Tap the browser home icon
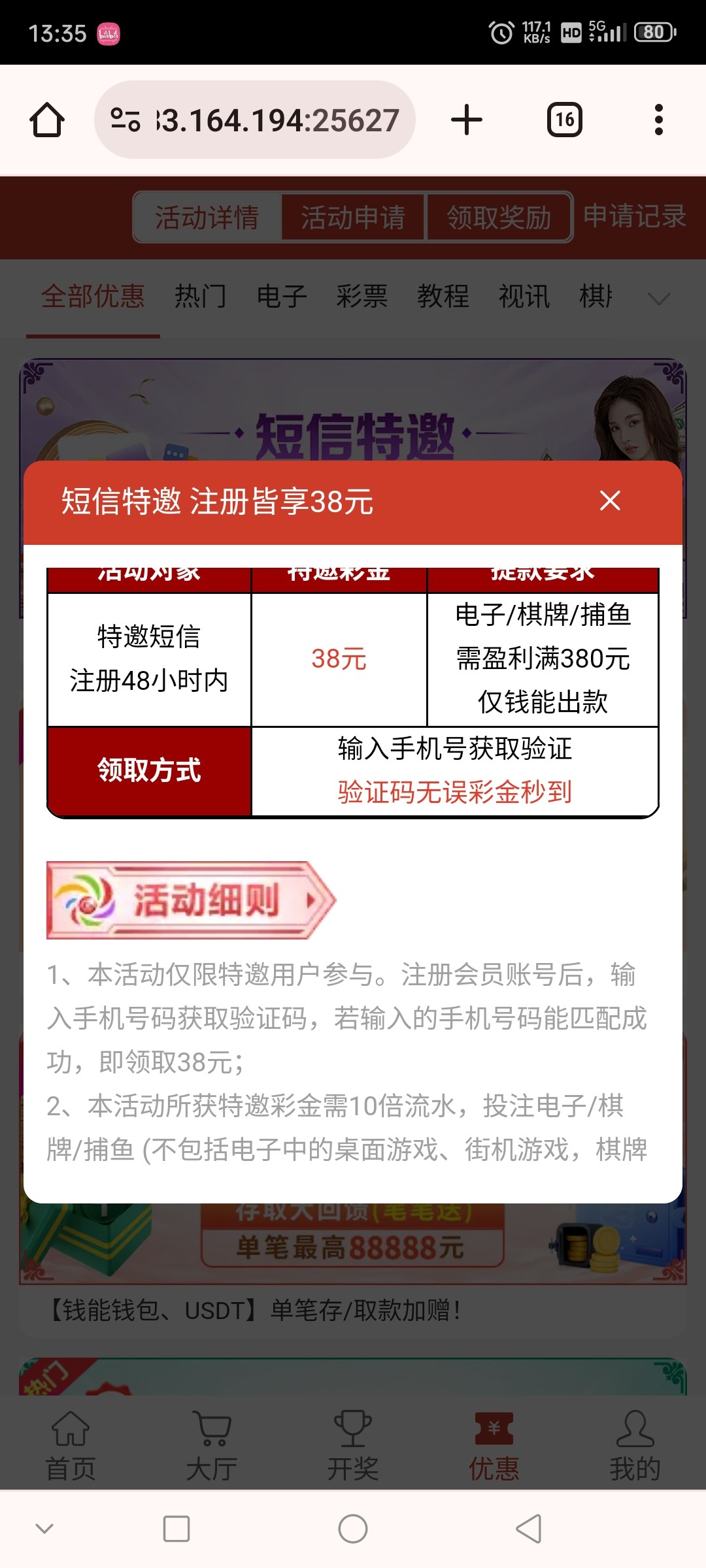This screenshot has height=1568, width=706. (47, 120)
